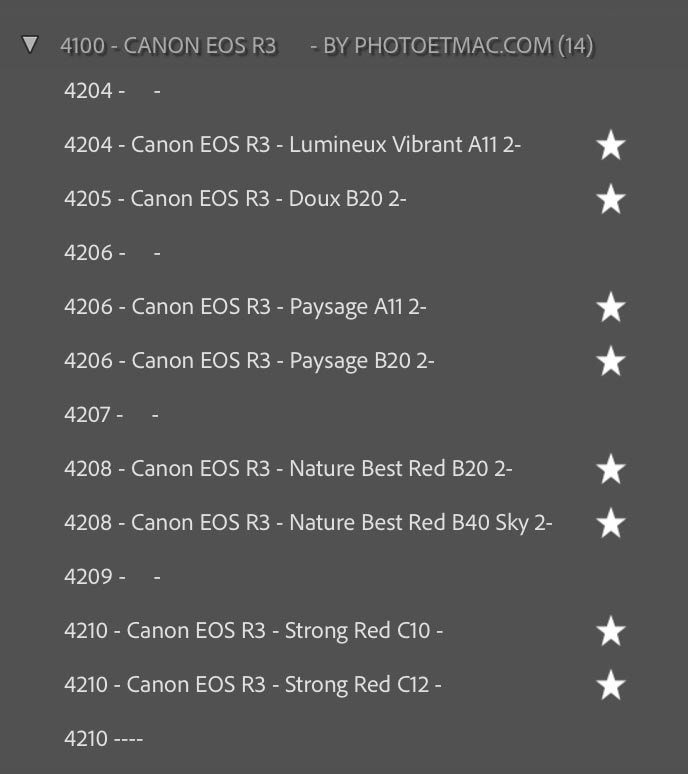Tap the star beside Paysage B20 2
The image size is (688, 774).
click(x=610, y=362)
